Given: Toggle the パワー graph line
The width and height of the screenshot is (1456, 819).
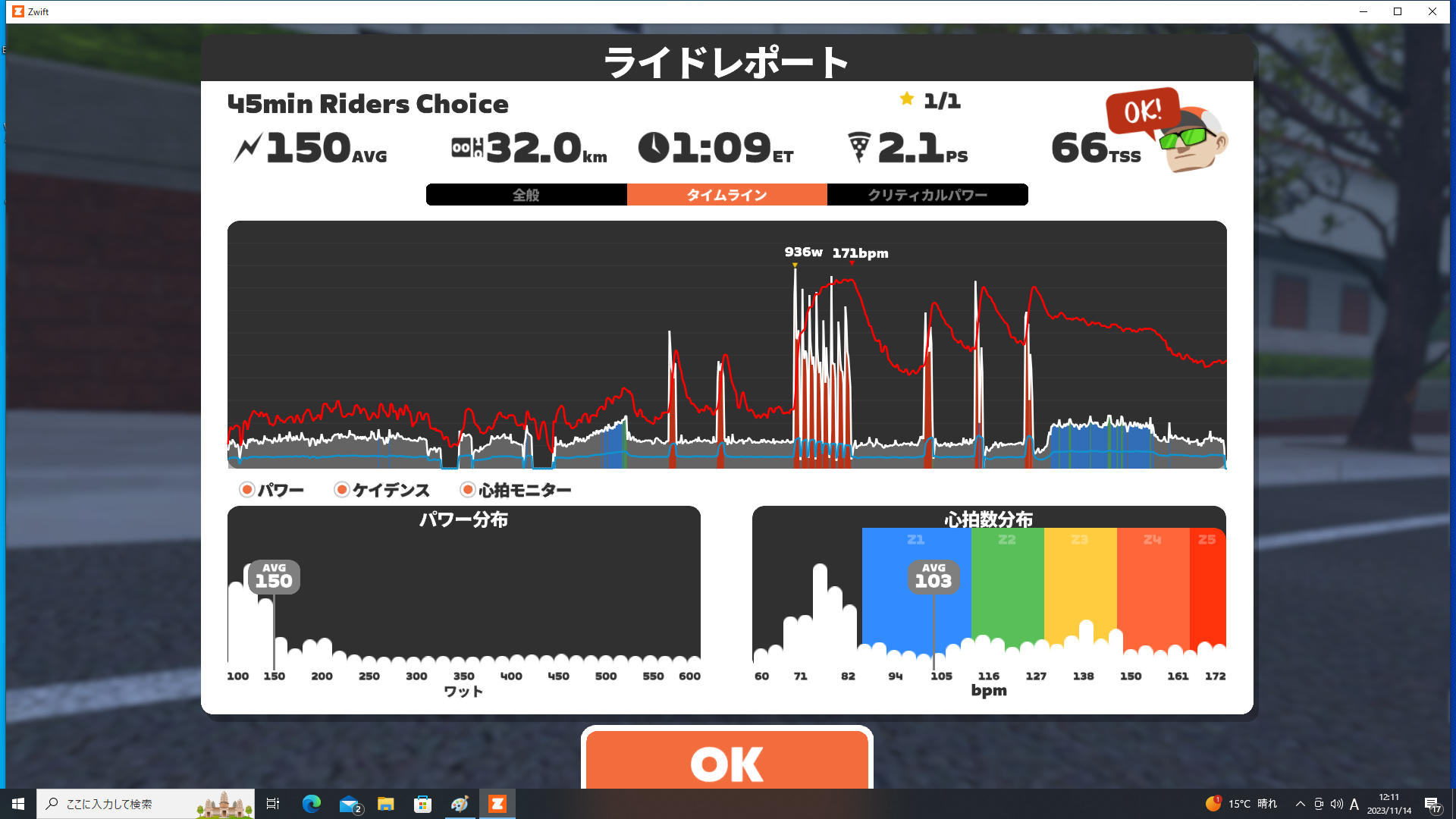Looking at the screenshot, I should (247, 490).
